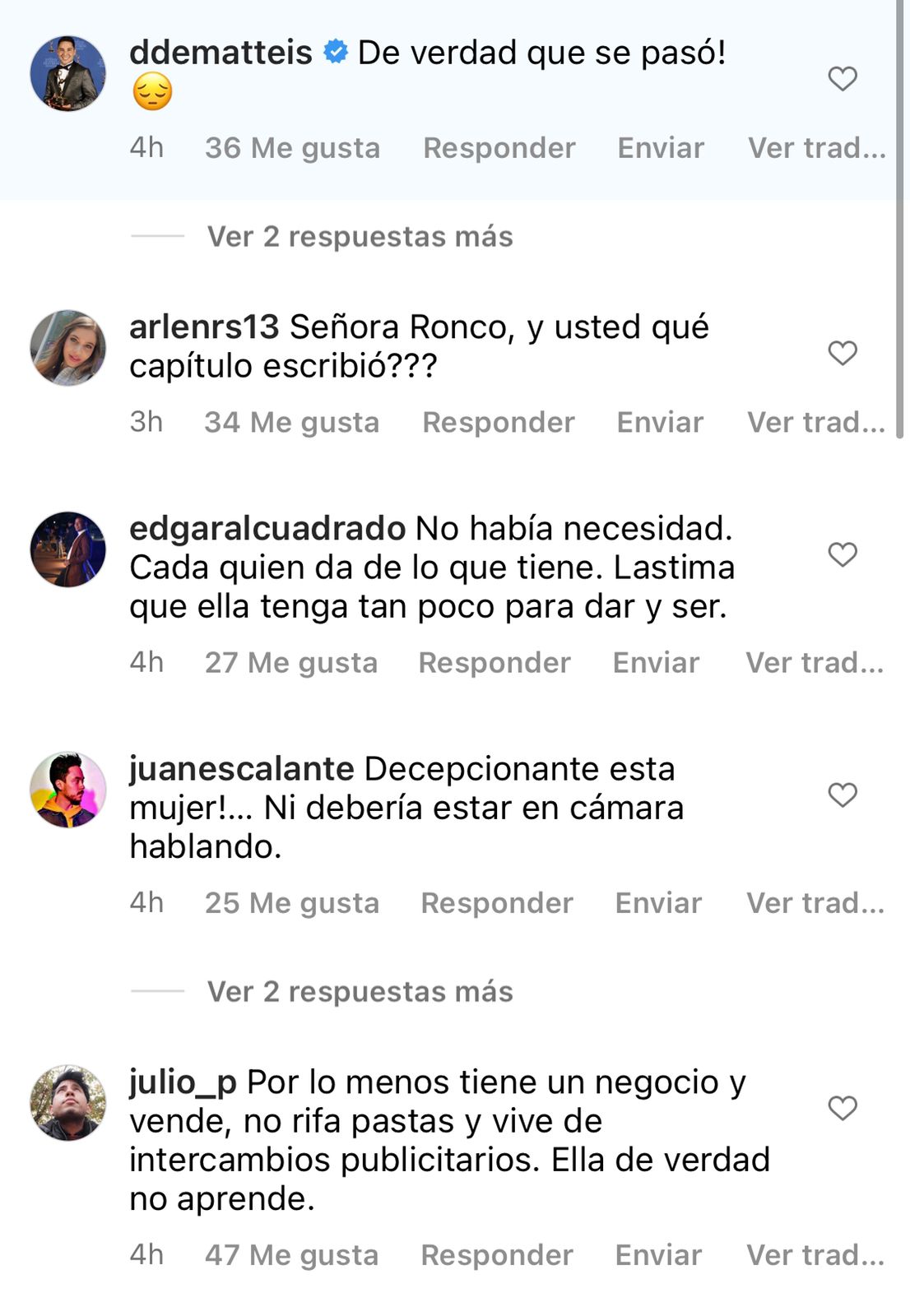Like ddematteis's comment
This screenshot has width=910, height=1316.
[x=842, y=79]
